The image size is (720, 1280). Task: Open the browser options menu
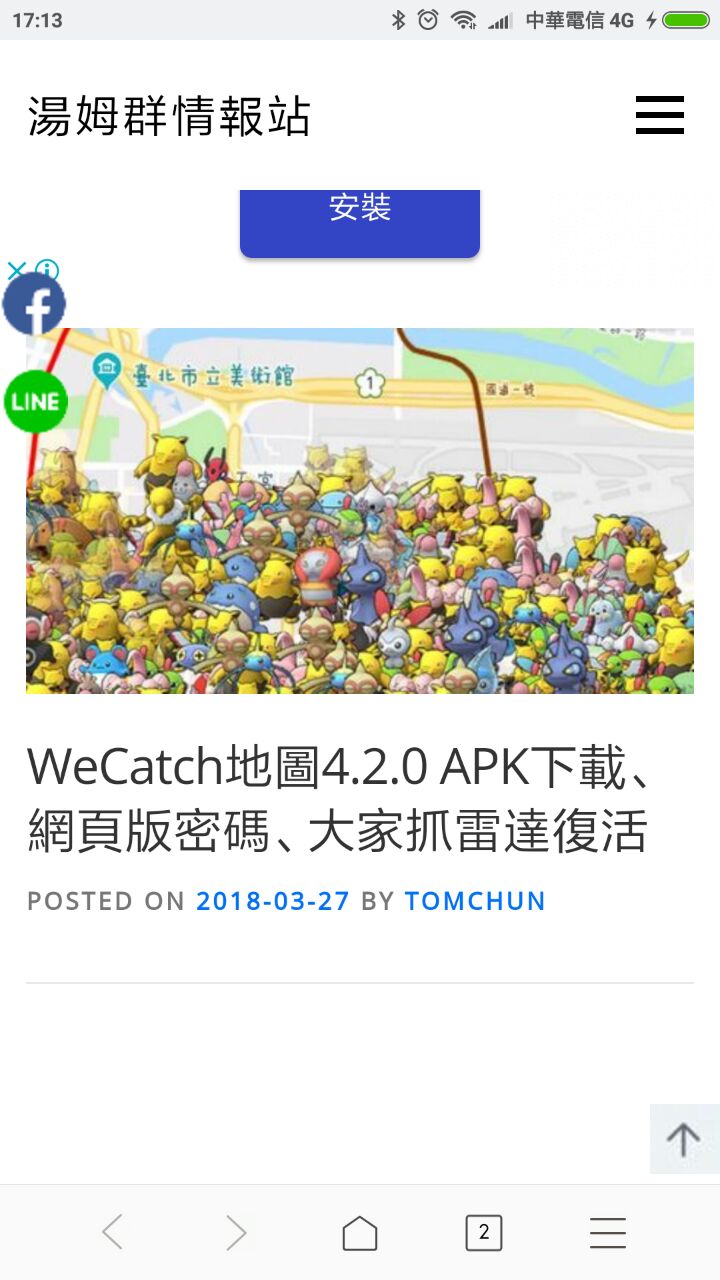click(x=607, y=1233)
